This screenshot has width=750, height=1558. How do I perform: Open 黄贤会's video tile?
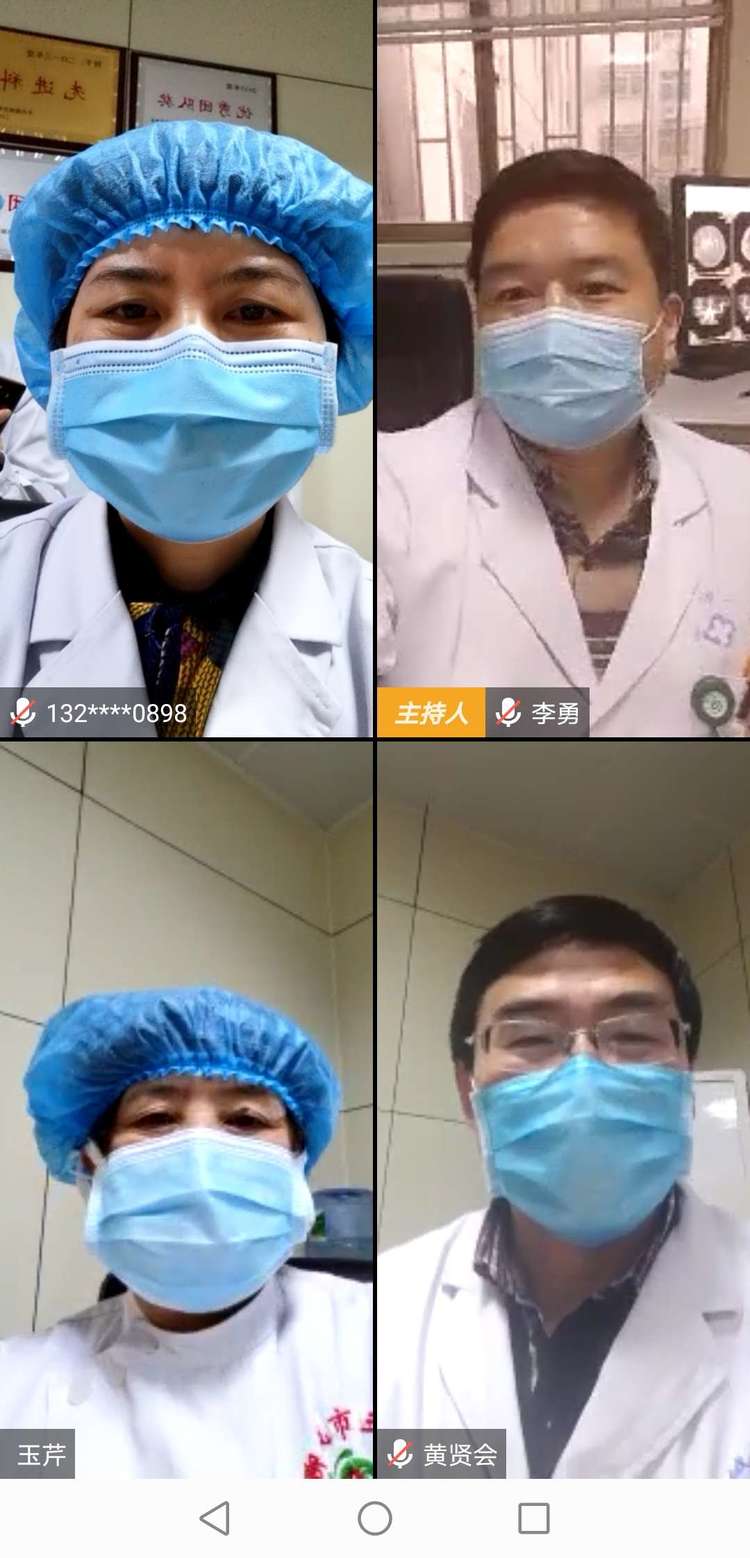point(563,1108)
